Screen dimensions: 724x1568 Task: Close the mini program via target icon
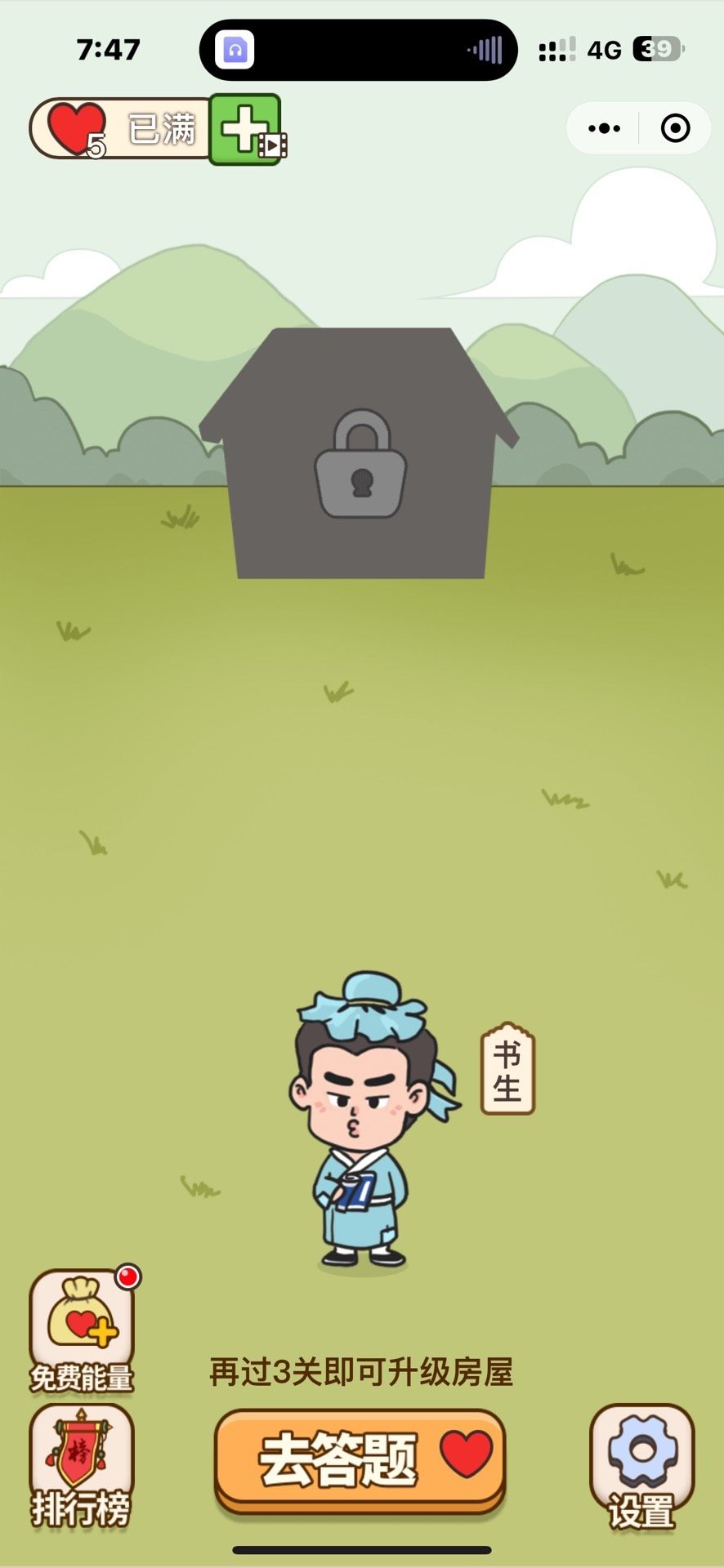point(675,128)
